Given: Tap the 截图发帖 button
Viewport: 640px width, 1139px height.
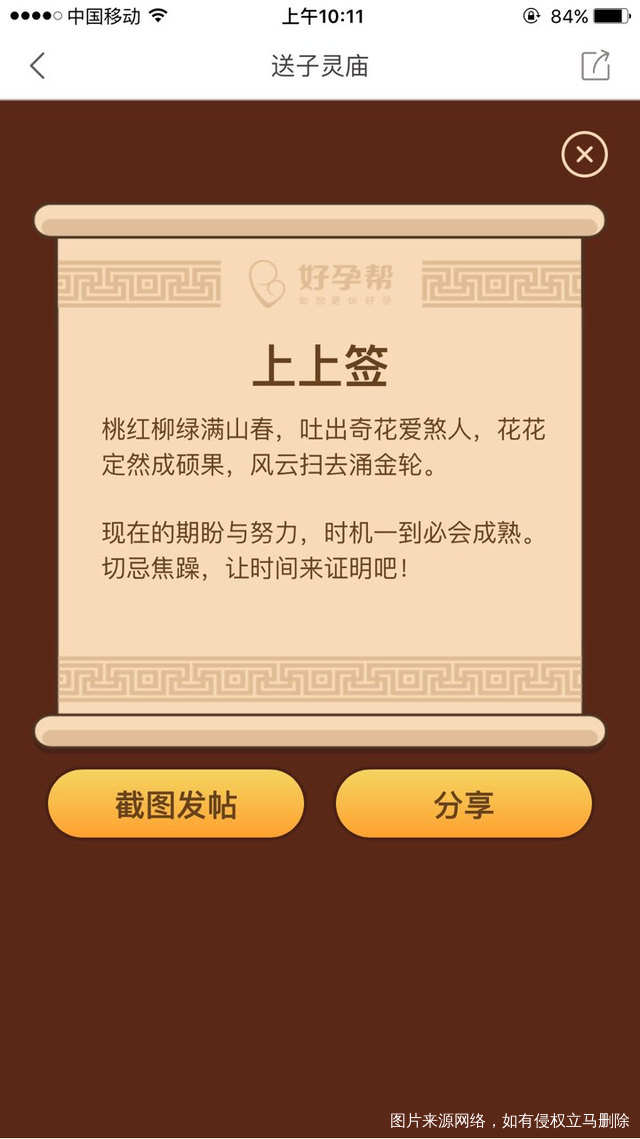Looking at the screenshot, I should pyautogui.click(x=176, y=805).
